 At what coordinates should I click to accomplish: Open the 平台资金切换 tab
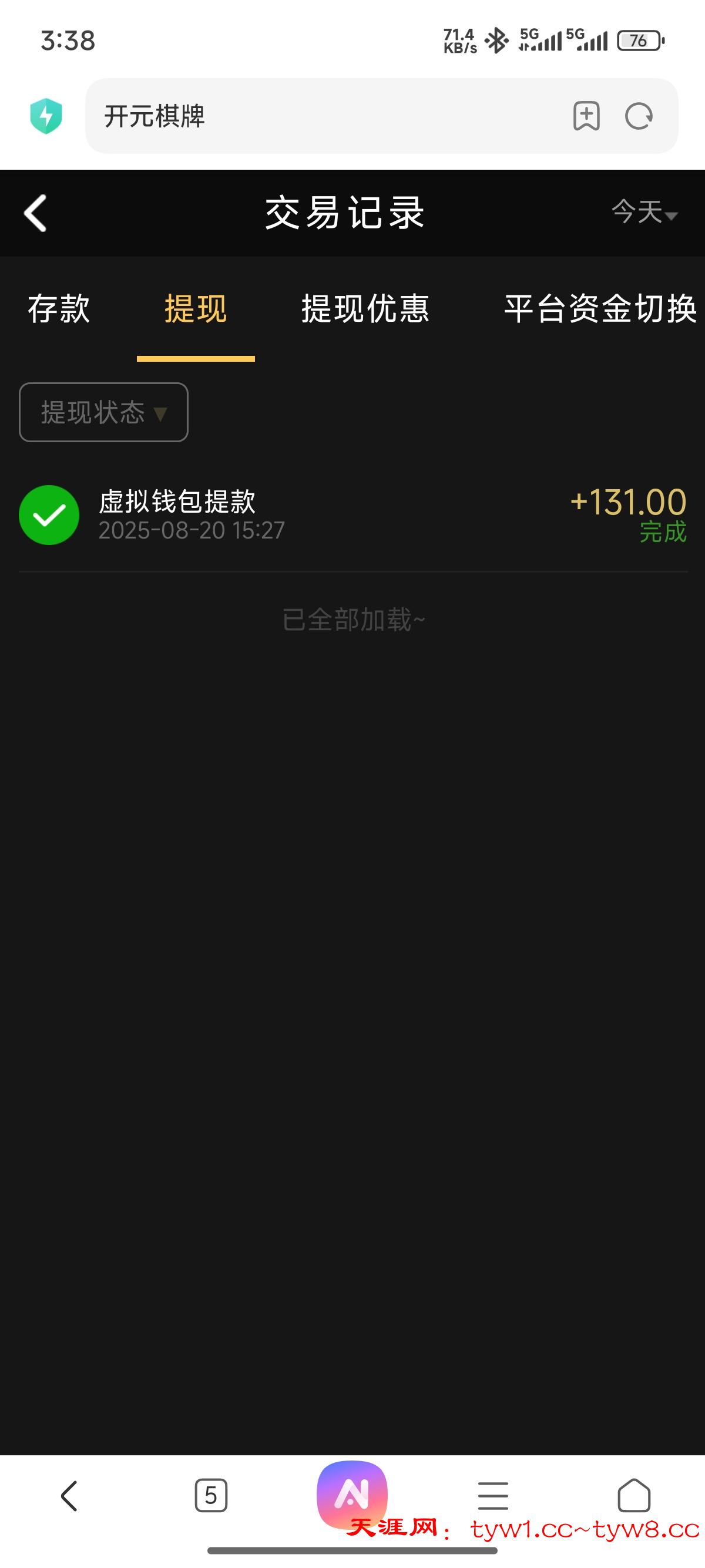(x=600, y=309)
